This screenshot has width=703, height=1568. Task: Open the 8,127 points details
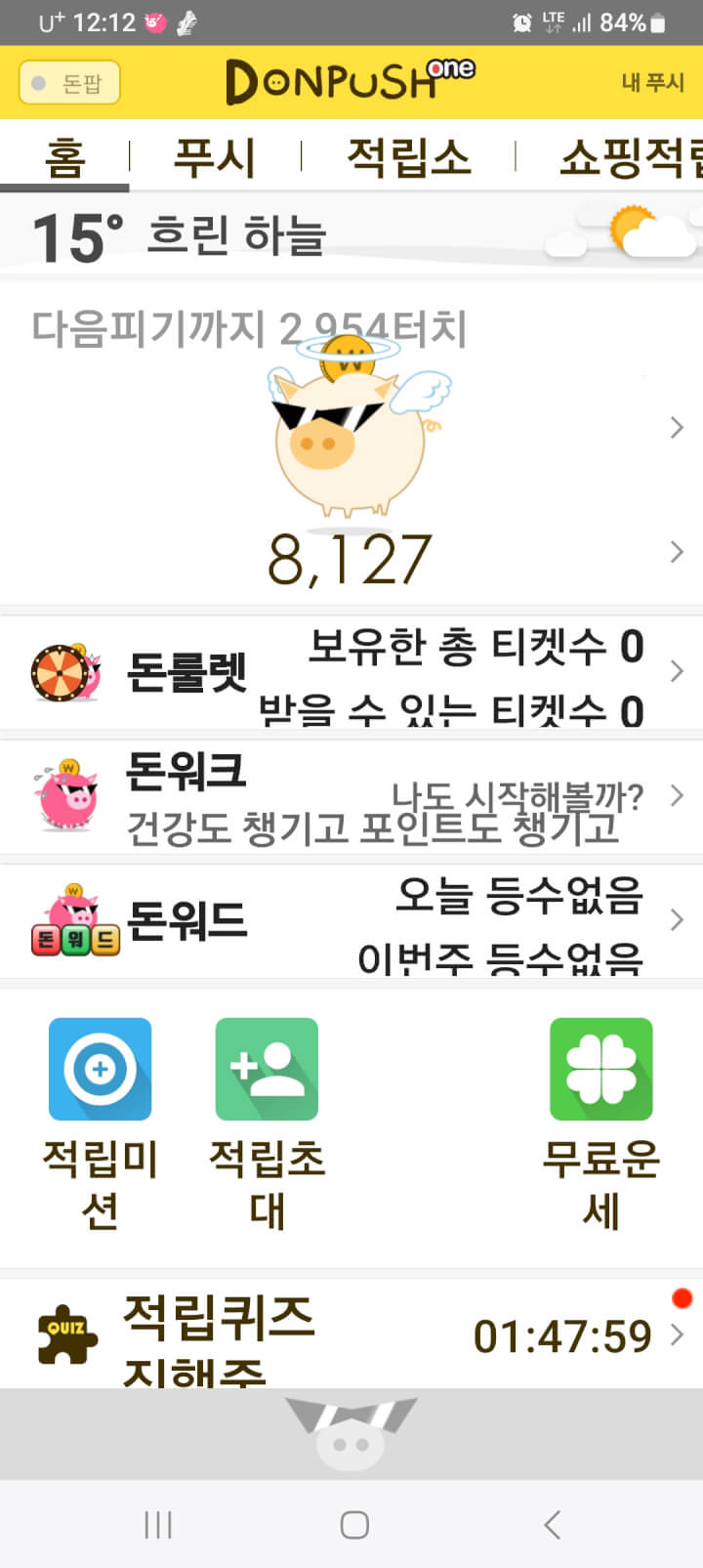350,559
